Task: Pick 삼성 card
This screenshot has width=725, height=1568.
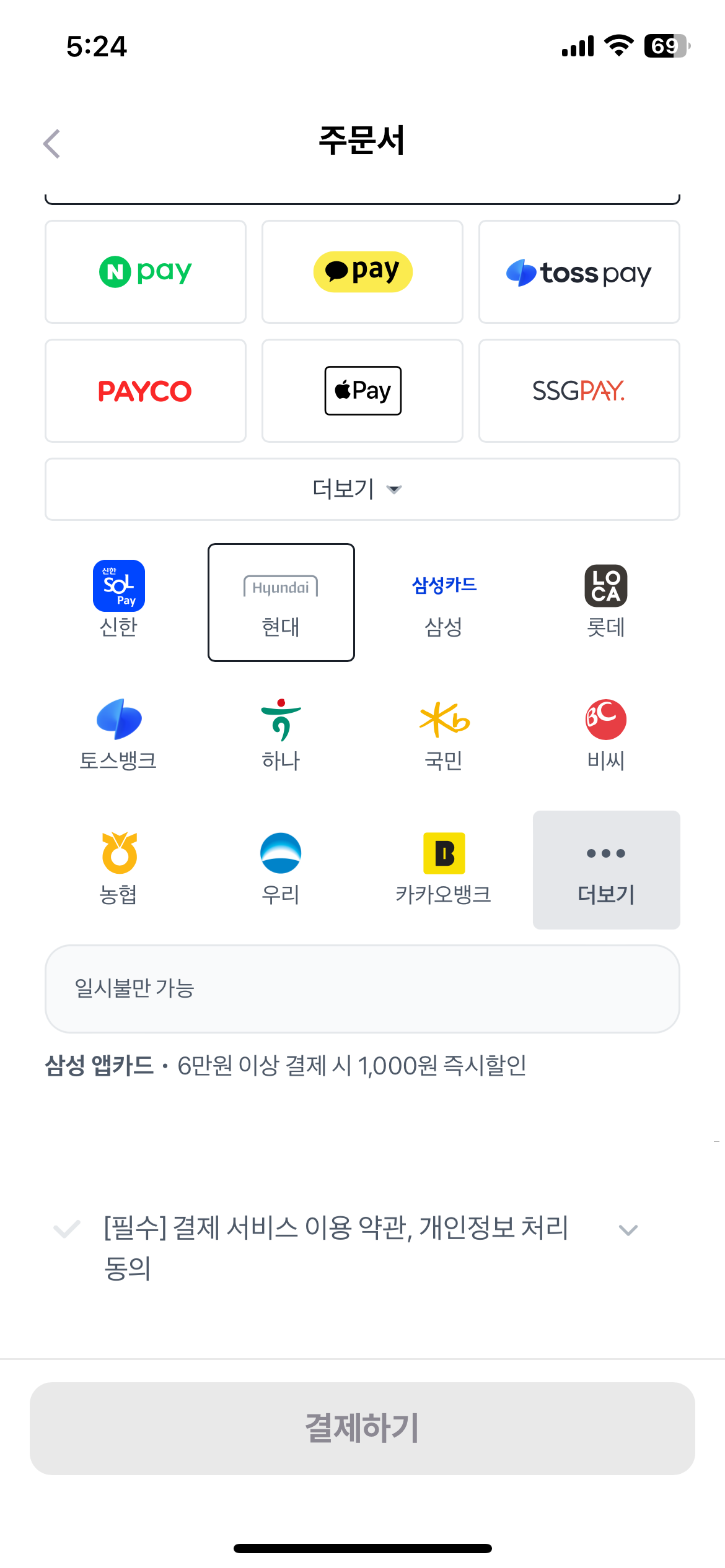Action: (x=444, y=602)
